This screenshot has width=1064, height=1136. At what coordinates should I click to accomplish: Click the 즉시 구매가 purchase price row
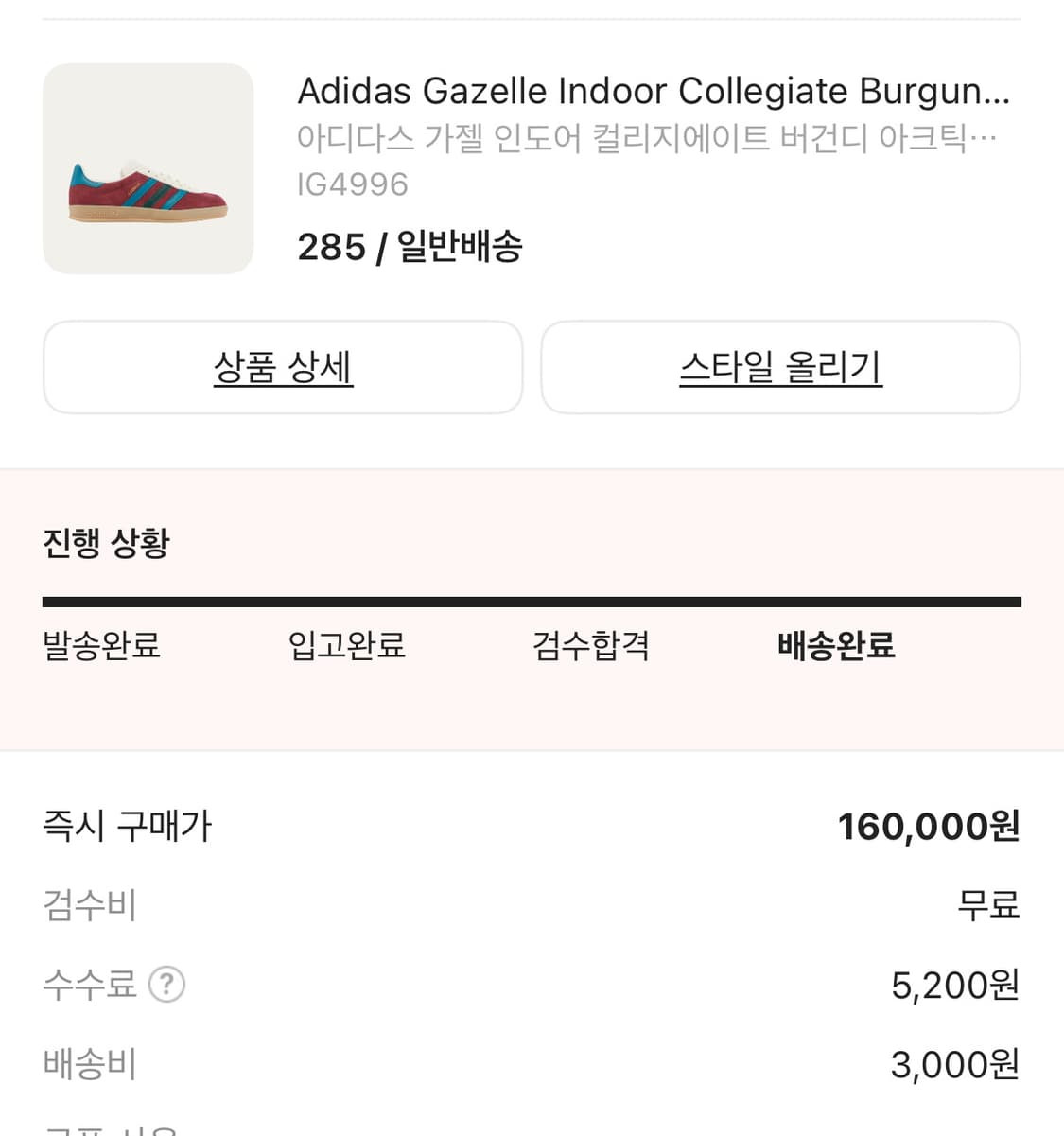point(127,825)
